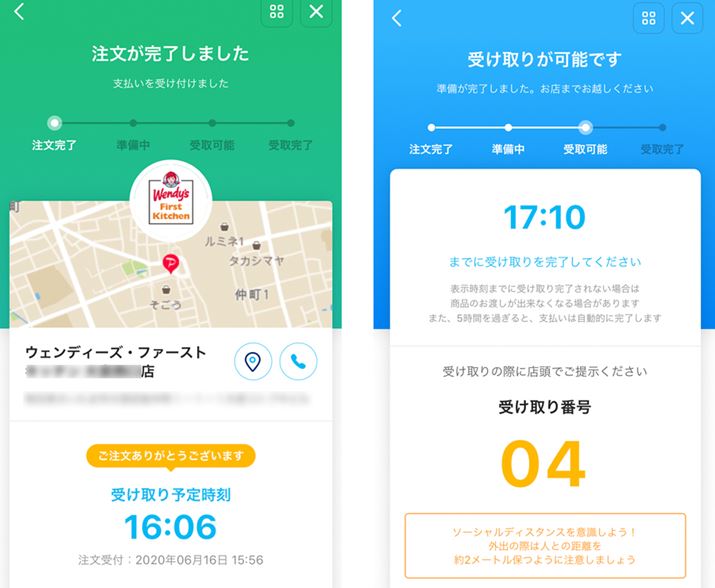715x588 pixels.
Task: Open the grid menu on the green order-complete screen
Action: [277, 12]
